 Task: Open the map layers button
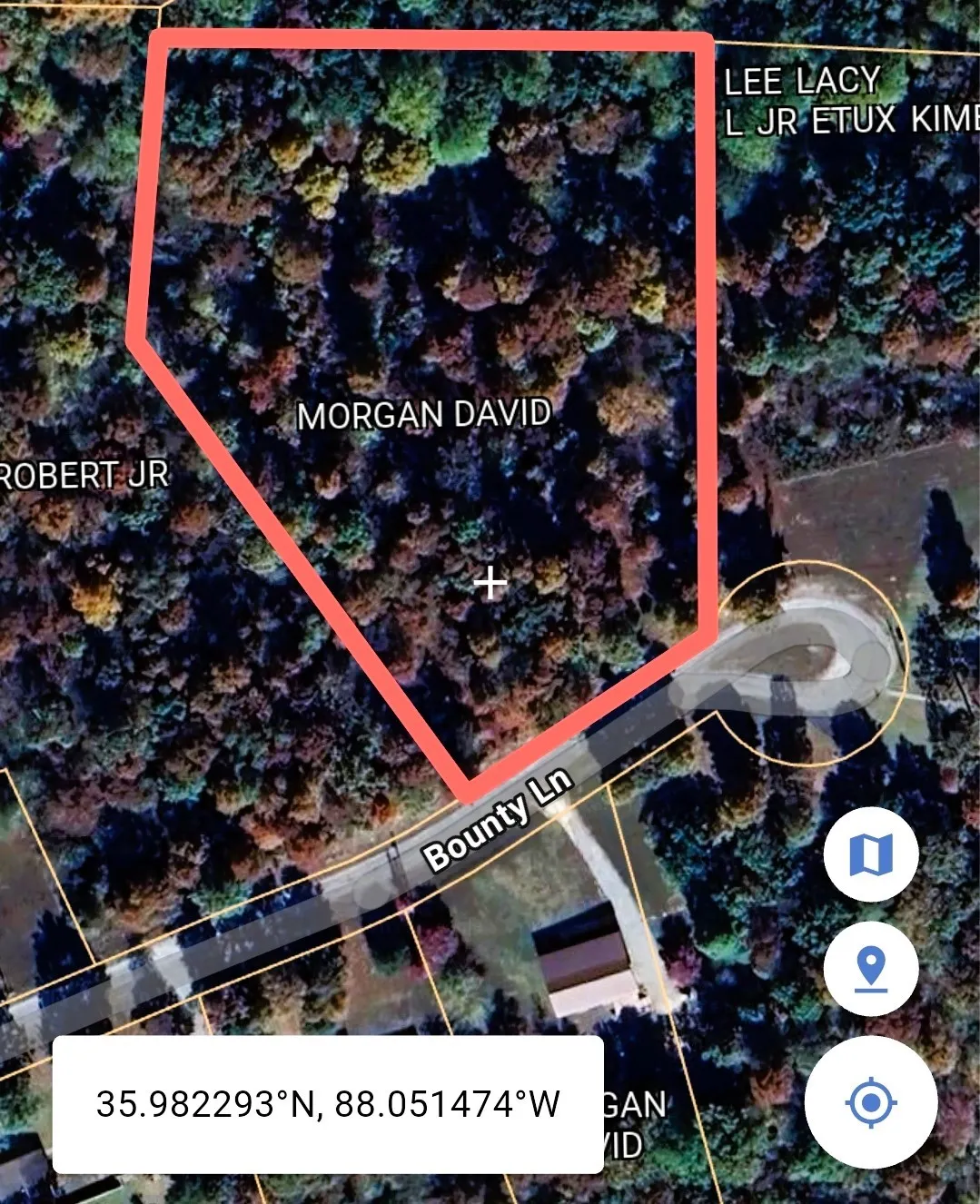pyautogui.click(x=870, y=854)
